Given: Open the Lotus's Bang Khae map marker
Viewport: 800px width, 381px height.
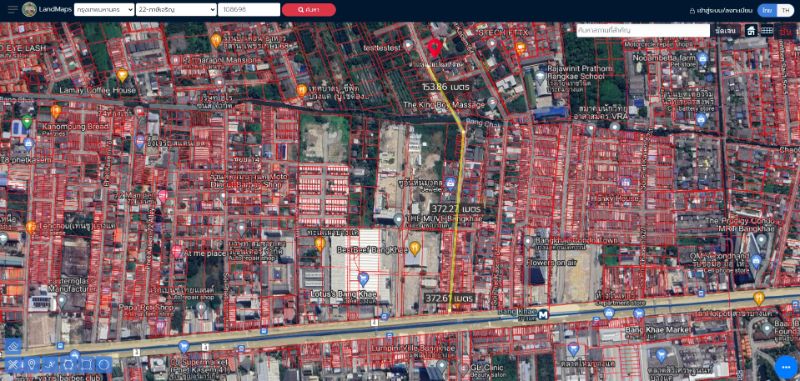Looking at the screenshot, I should (x=363, y=279).
